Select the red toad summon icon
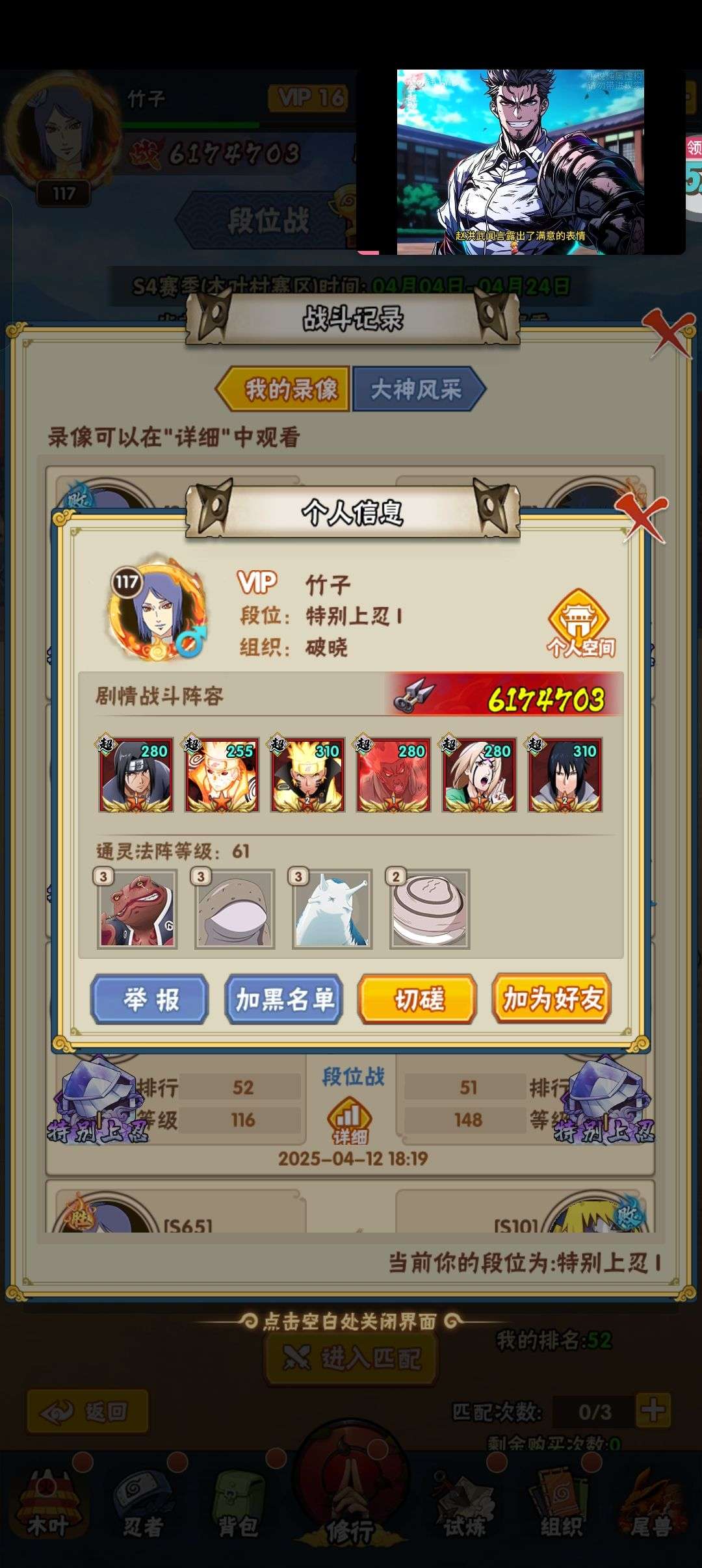This screenshot has height=1568, width=702. (137, 909)
